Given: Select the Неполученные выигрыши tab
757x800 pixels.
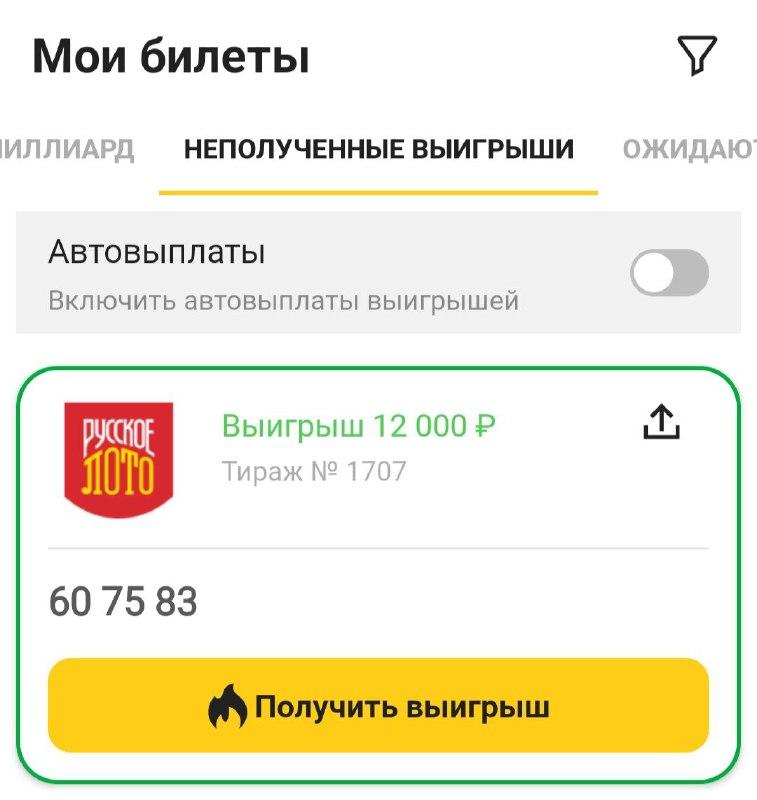Looking at the screenshot, I should point(379,150).
